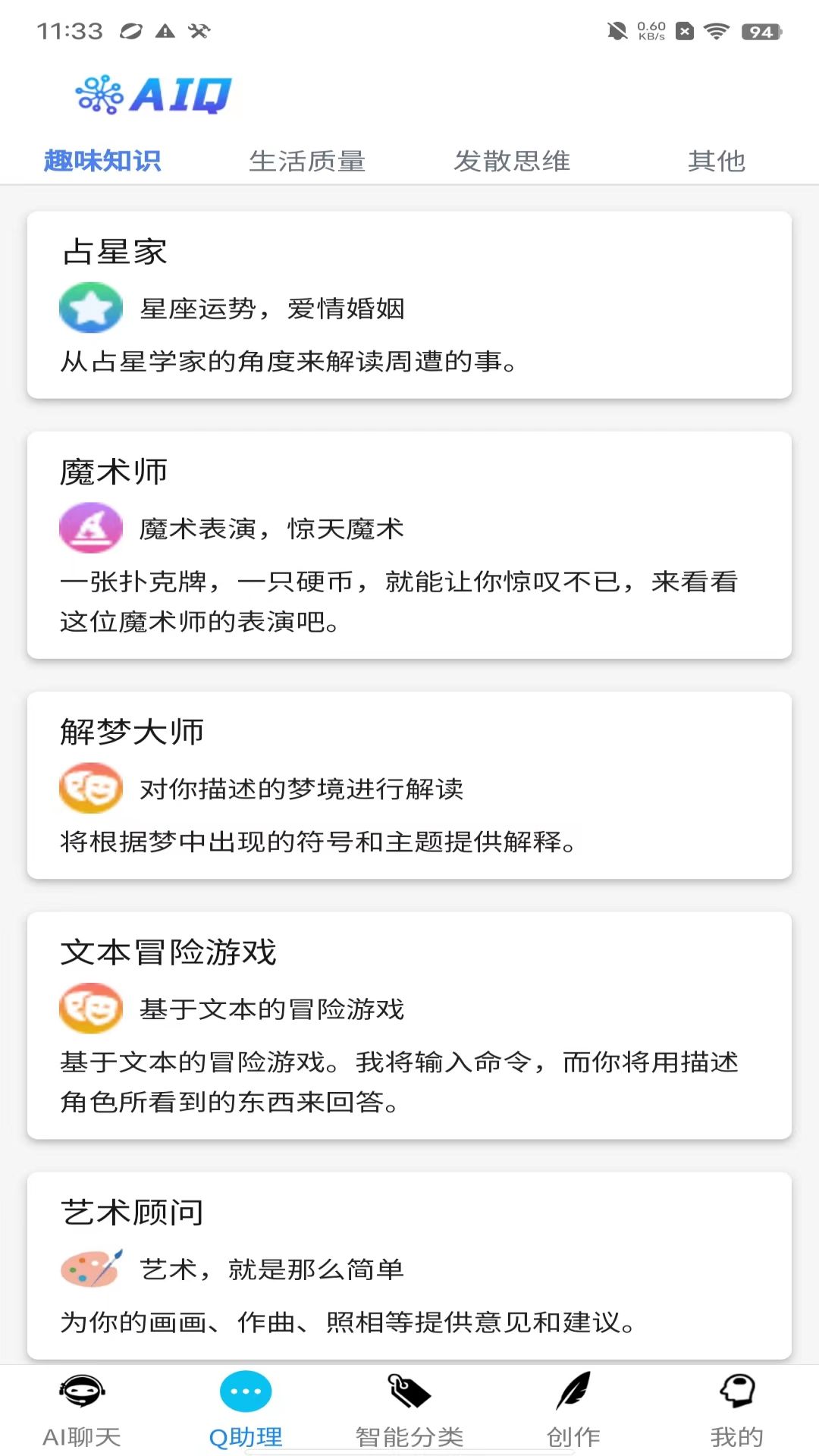This screenshot has height=1456, width=819.
Task: Start the 文本冒险游戏 assistant
Action: [x=409, y=1025]
